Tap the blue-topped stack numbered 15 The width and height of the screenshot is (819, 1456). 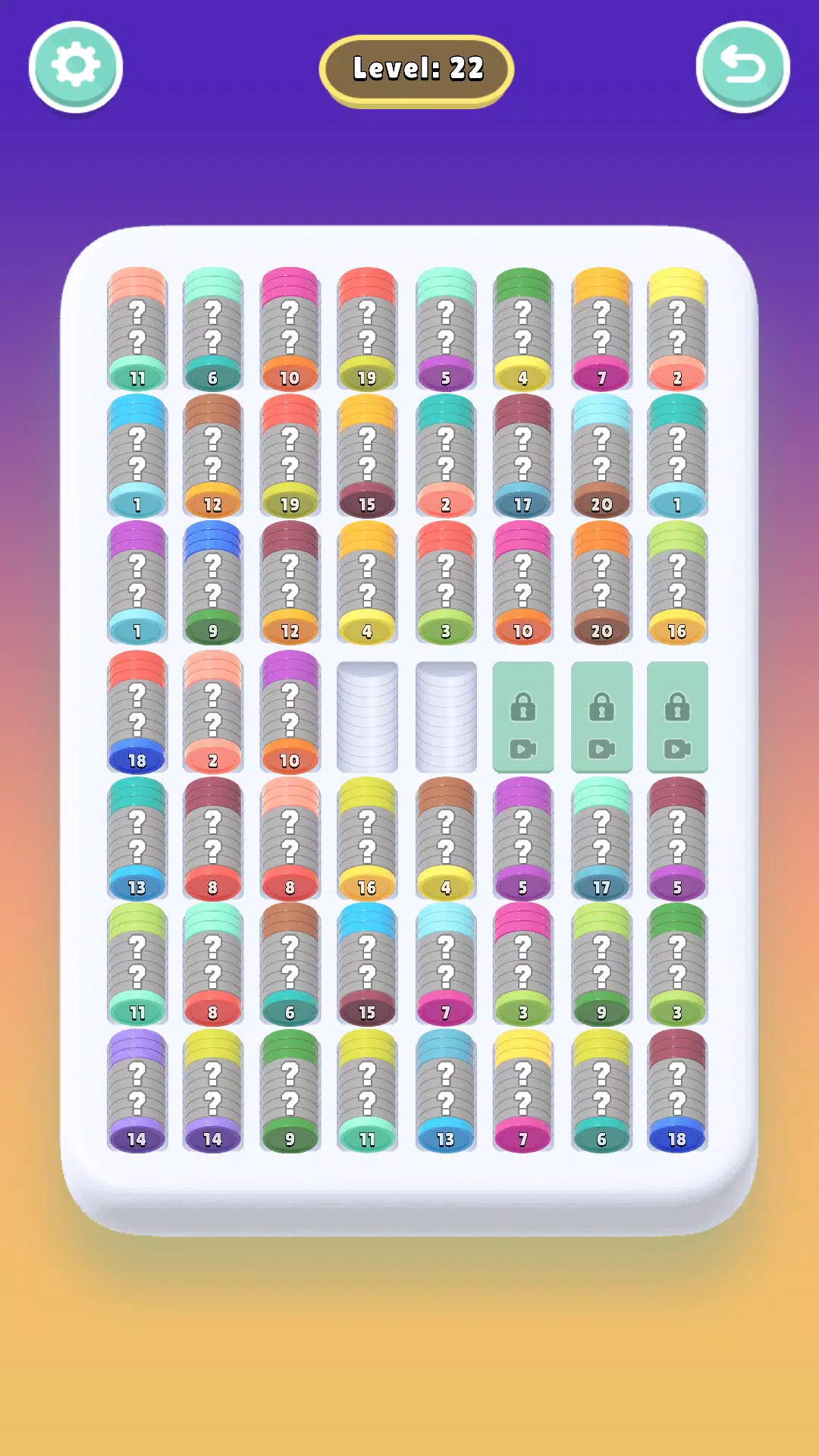coord(367,965)
